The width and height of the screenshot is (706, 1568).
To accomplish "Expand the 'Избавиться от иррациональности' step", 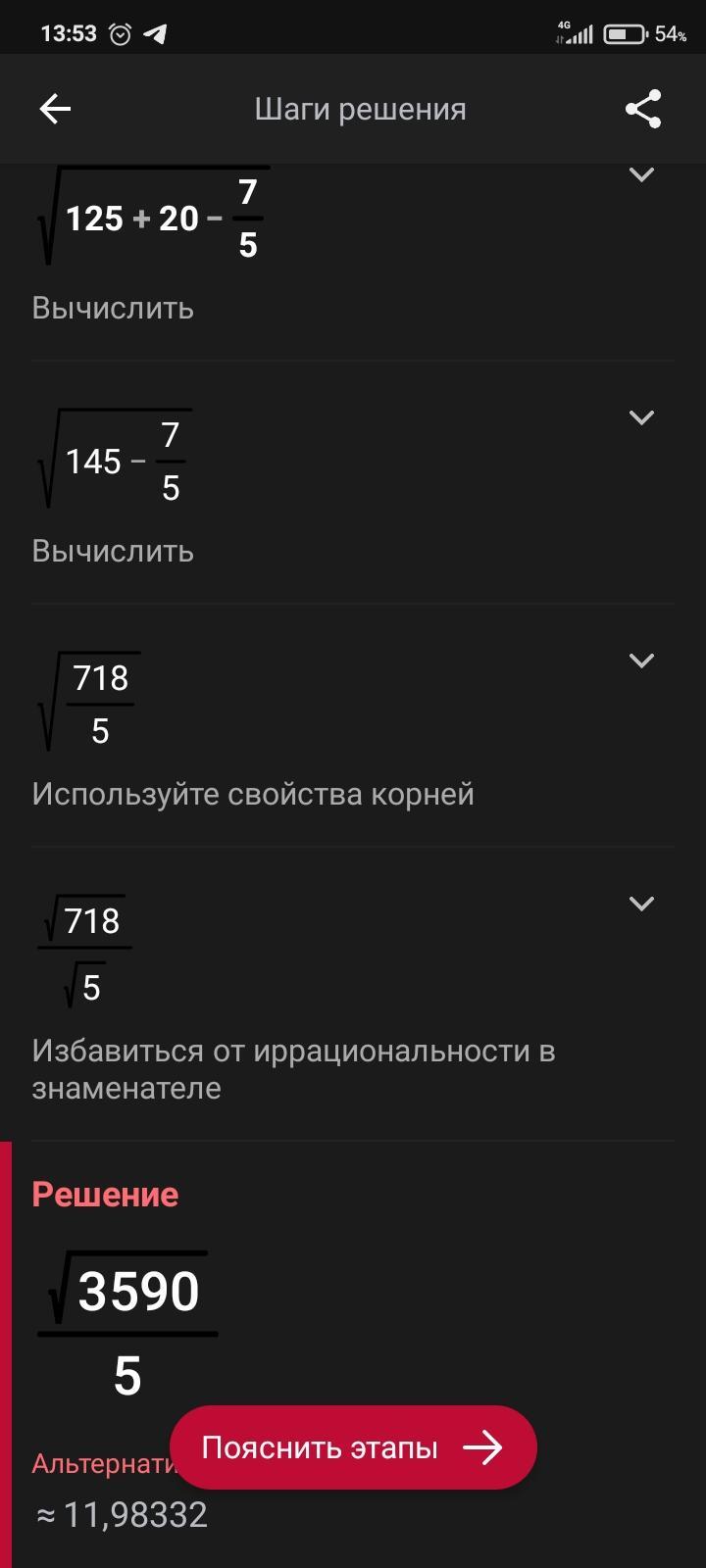I will tap(640, 904).
